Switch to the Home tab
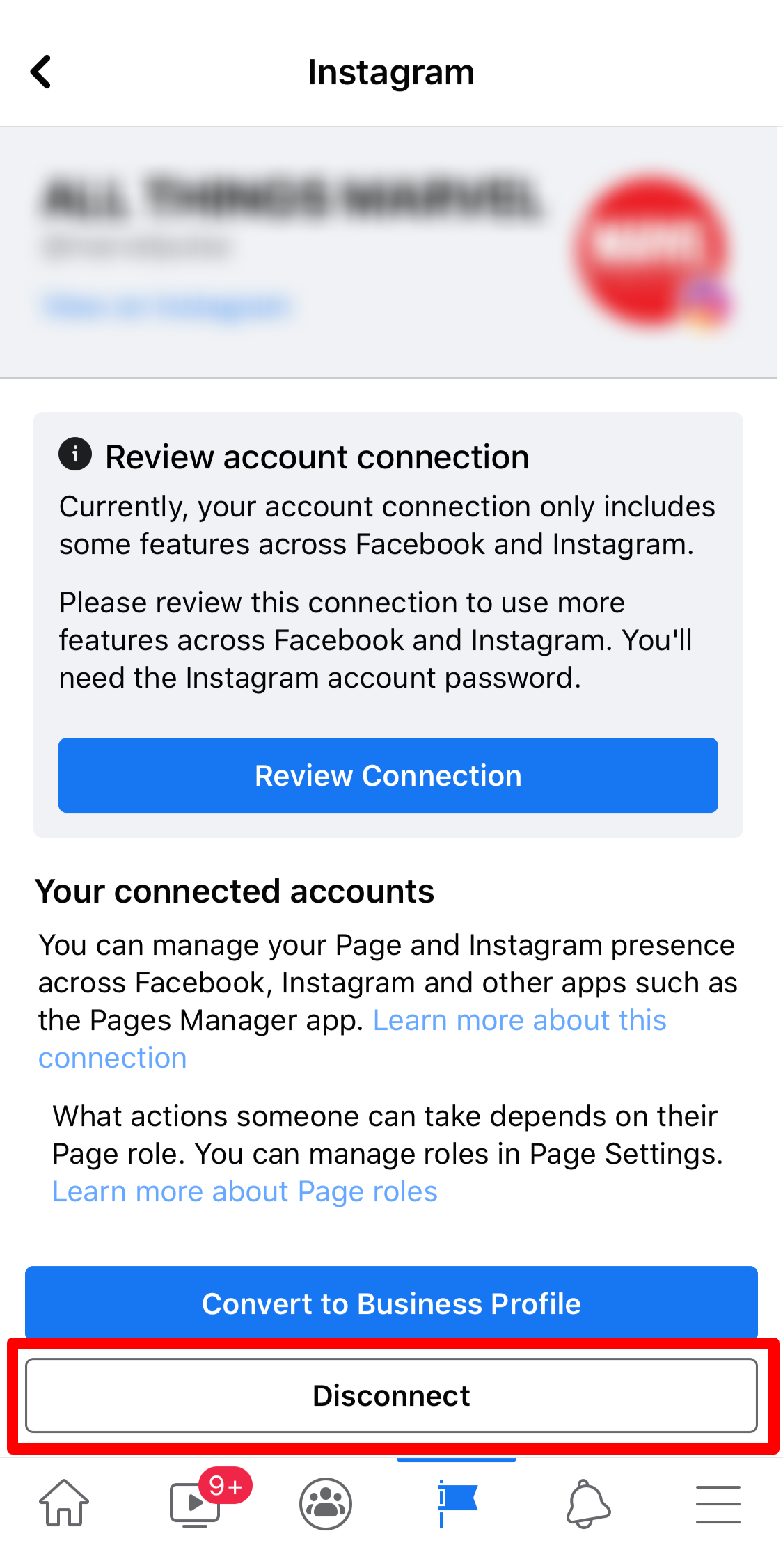783x1568 pixels. coord(64,1503)
